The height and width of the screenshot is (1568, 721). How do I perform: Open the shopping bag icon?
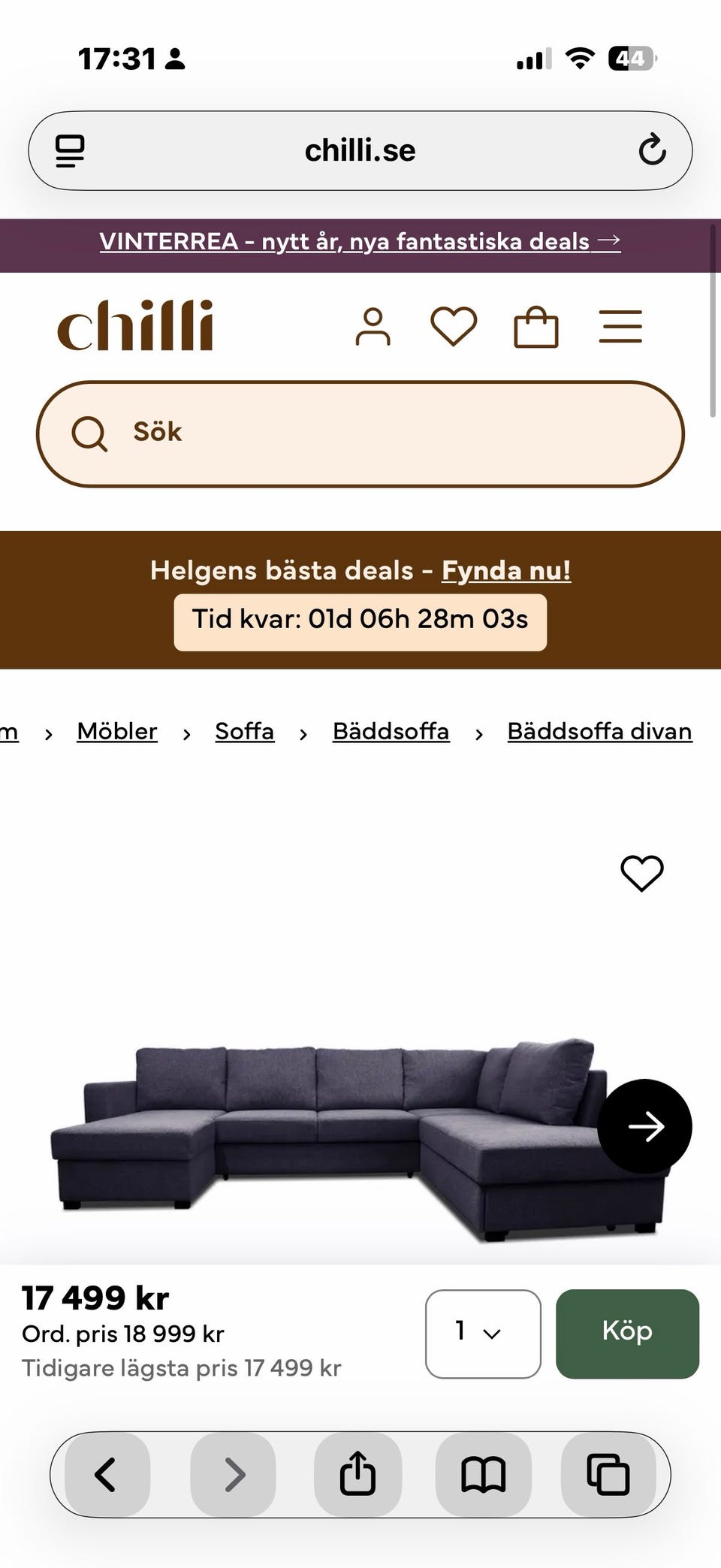click(536, 327)
